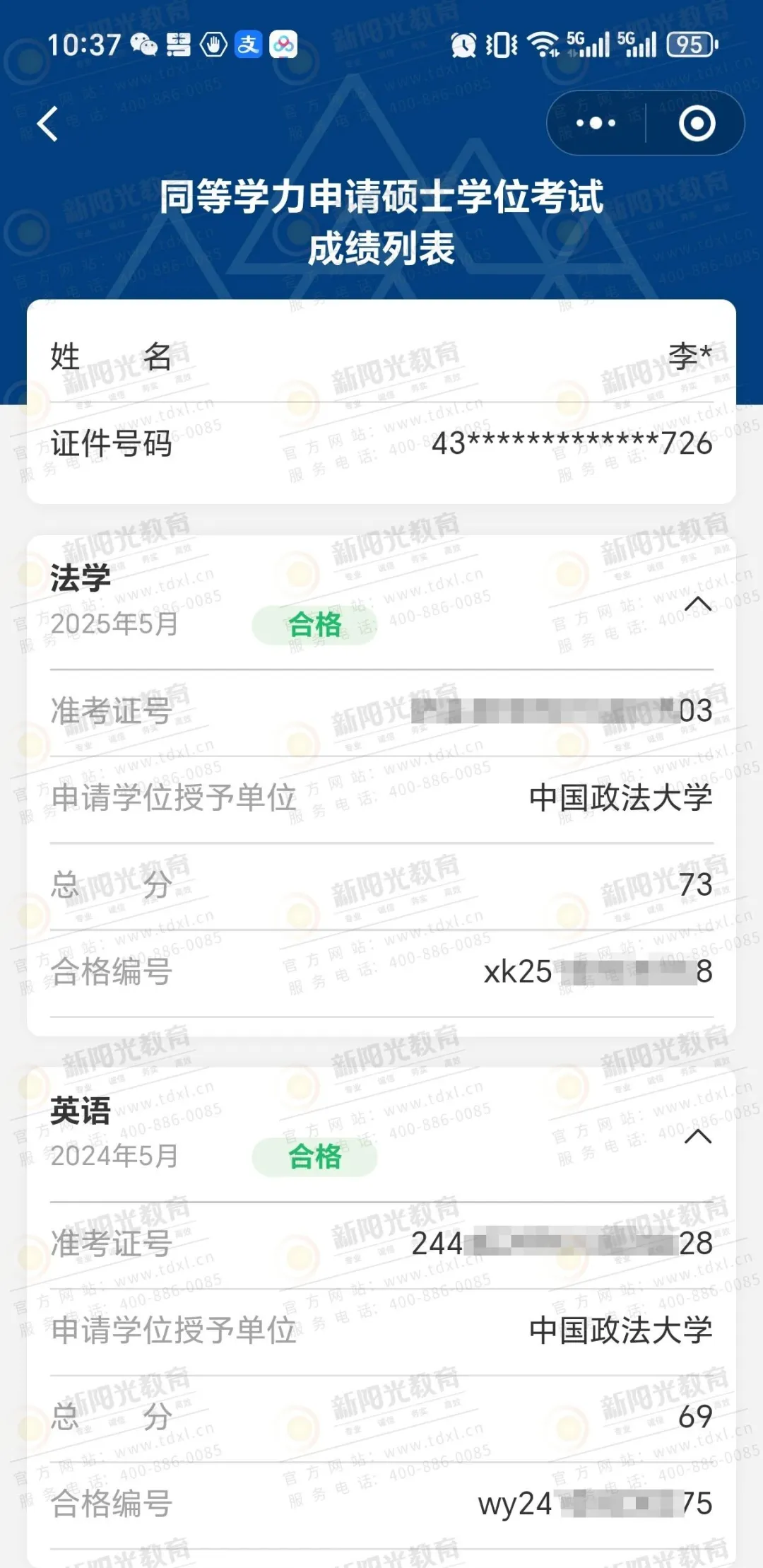Open the mini program more-options menu
The width and height of the screenshot is (763, 1568).
tap(596, 124)
